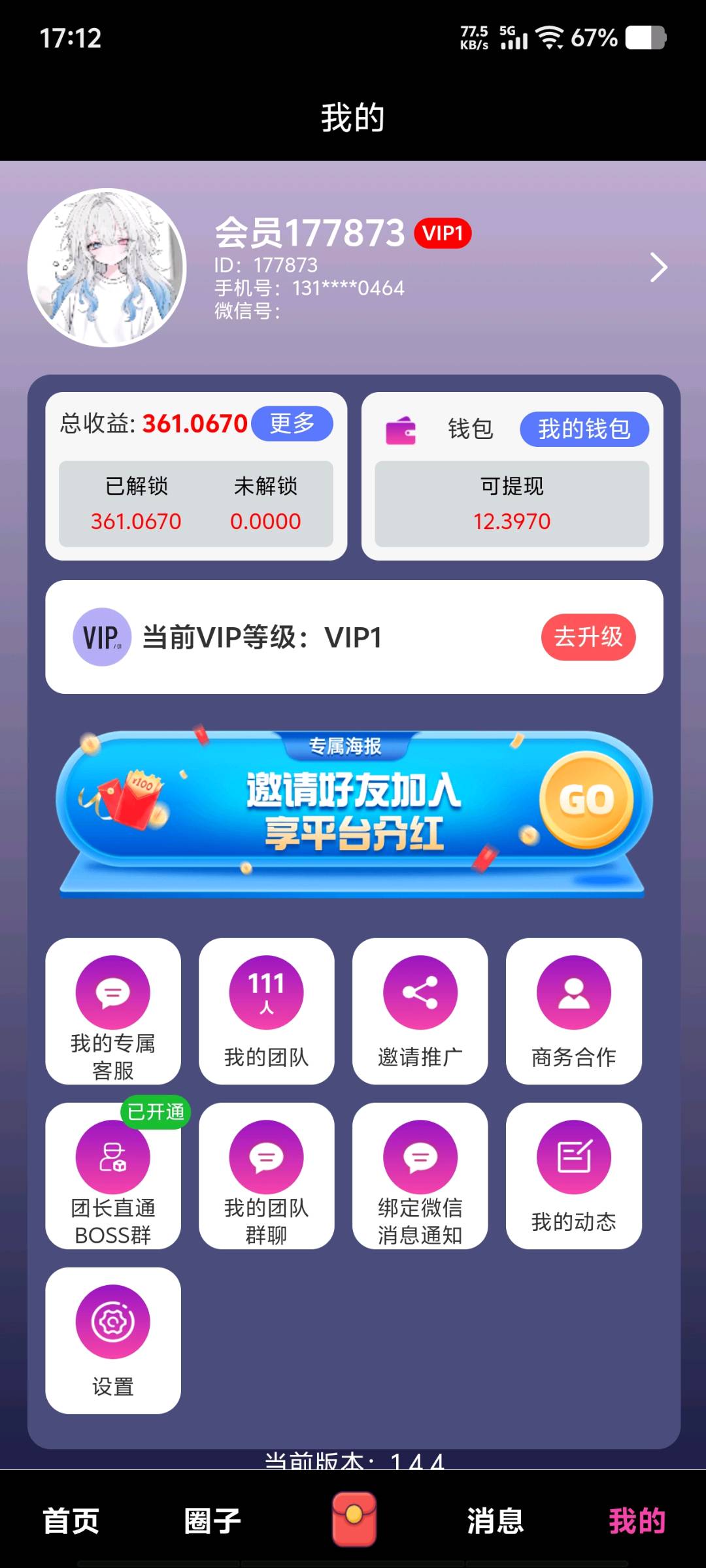
Task: Open 我的专属客服 customer service
Action: click(x=113, y=1011)
